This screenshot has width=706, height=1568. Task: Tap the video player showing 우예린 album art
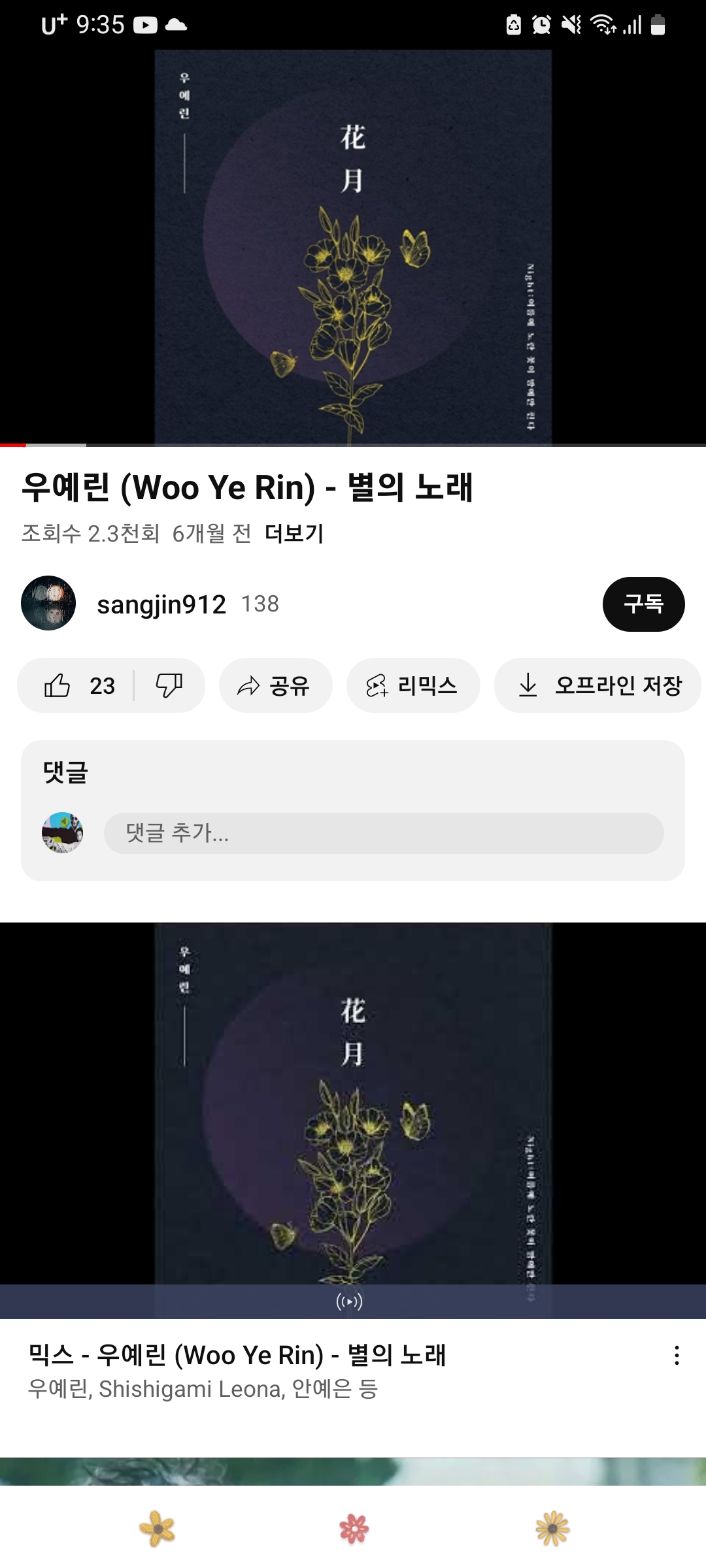(353, 247)
